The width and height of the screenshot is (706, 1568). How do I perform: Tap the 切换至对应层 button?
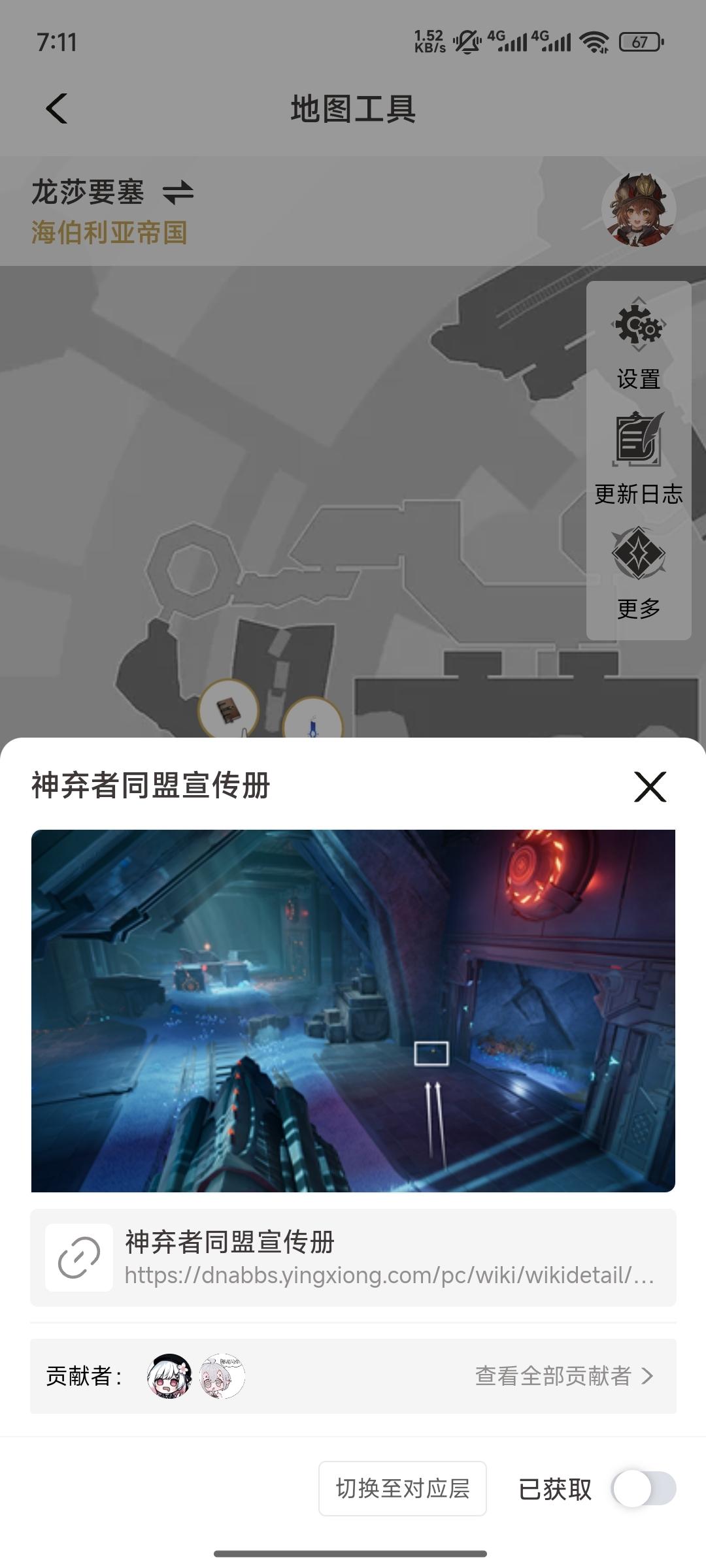pos(402,1488)
